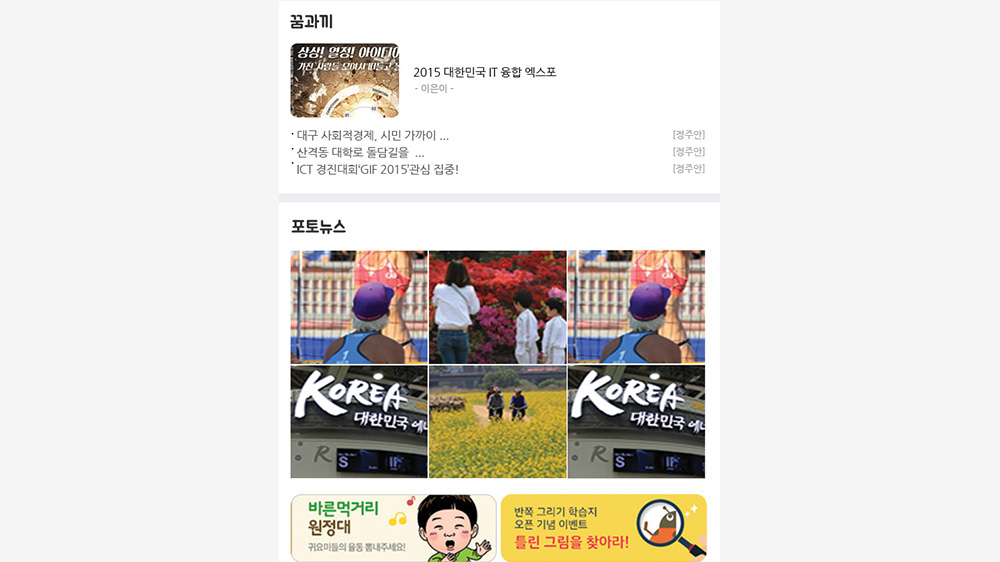
Task: Open the 2015 대한민국 IT 융합 엑스포 featured article
Action: tap(484, 72)
